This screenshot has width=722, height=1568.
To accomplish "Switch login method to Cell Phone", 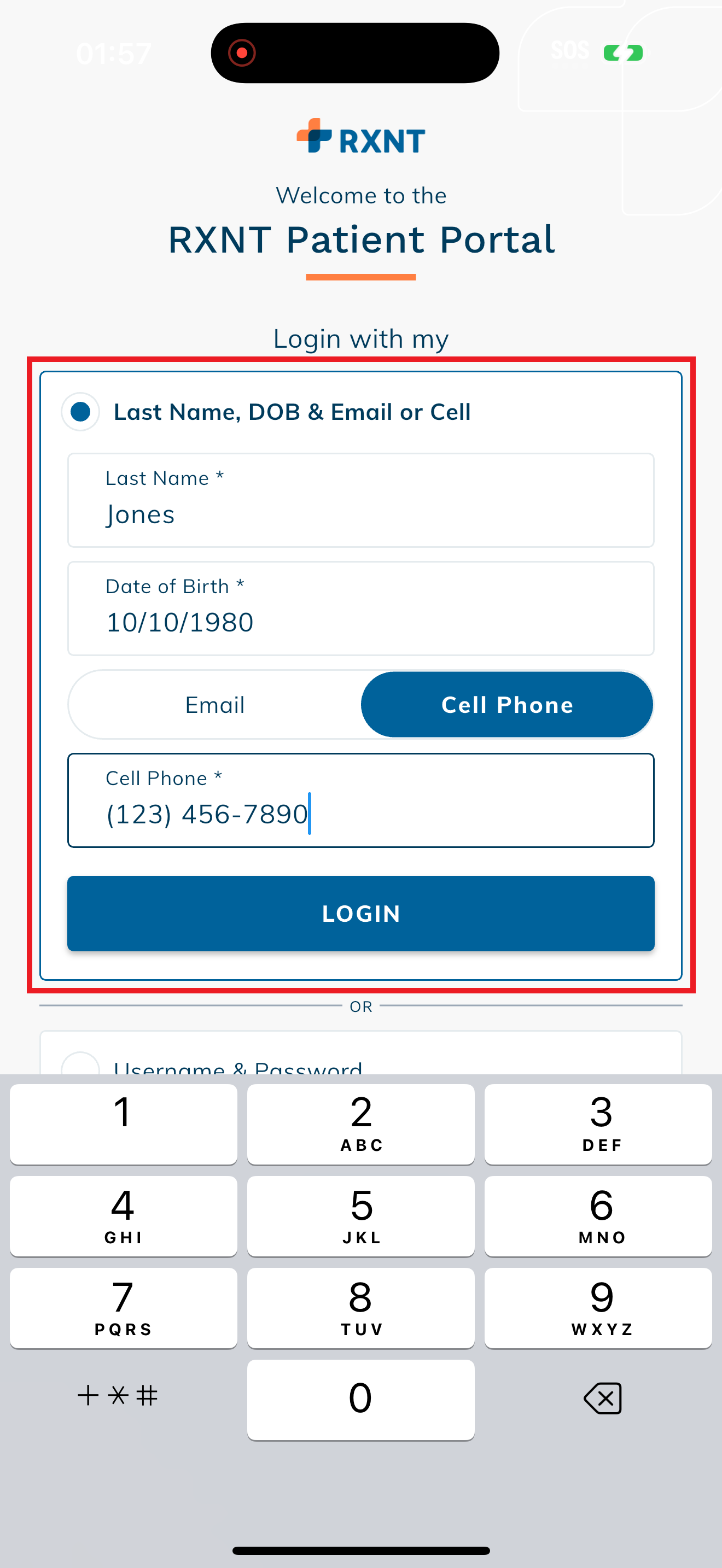I will click(506, 704).
